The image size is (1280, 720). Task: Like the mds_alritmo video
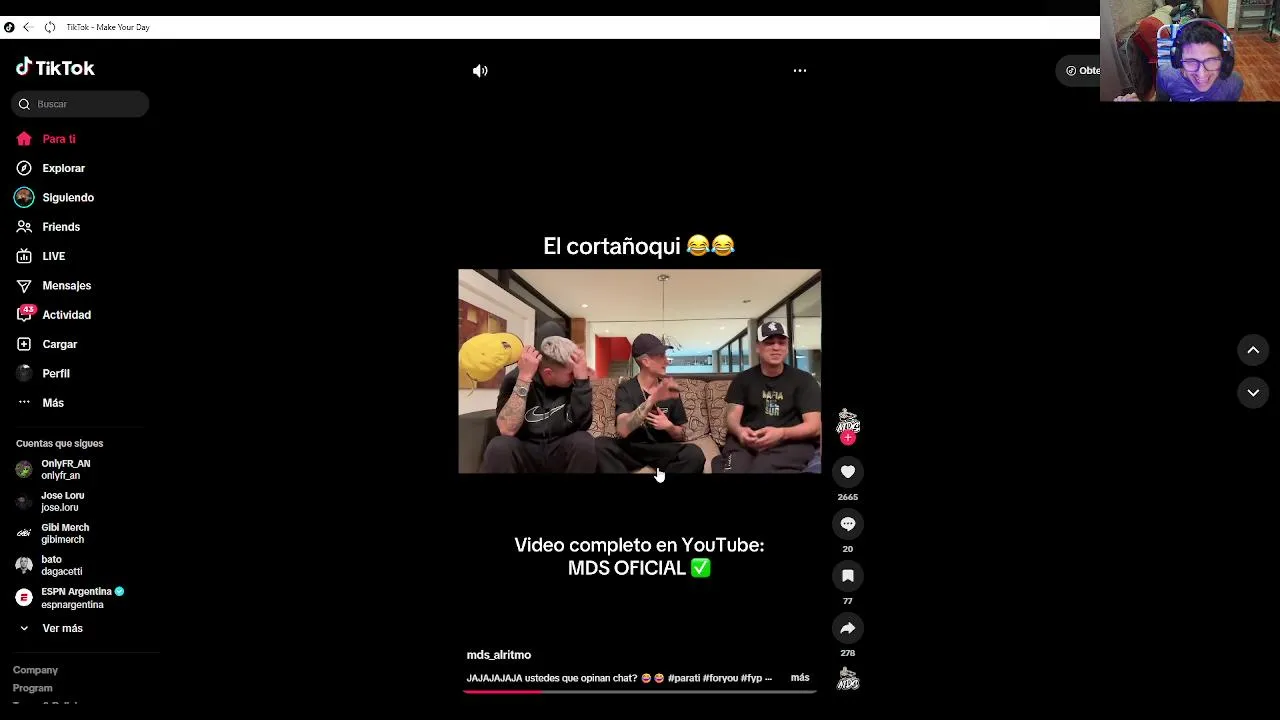tap(847, 472)
